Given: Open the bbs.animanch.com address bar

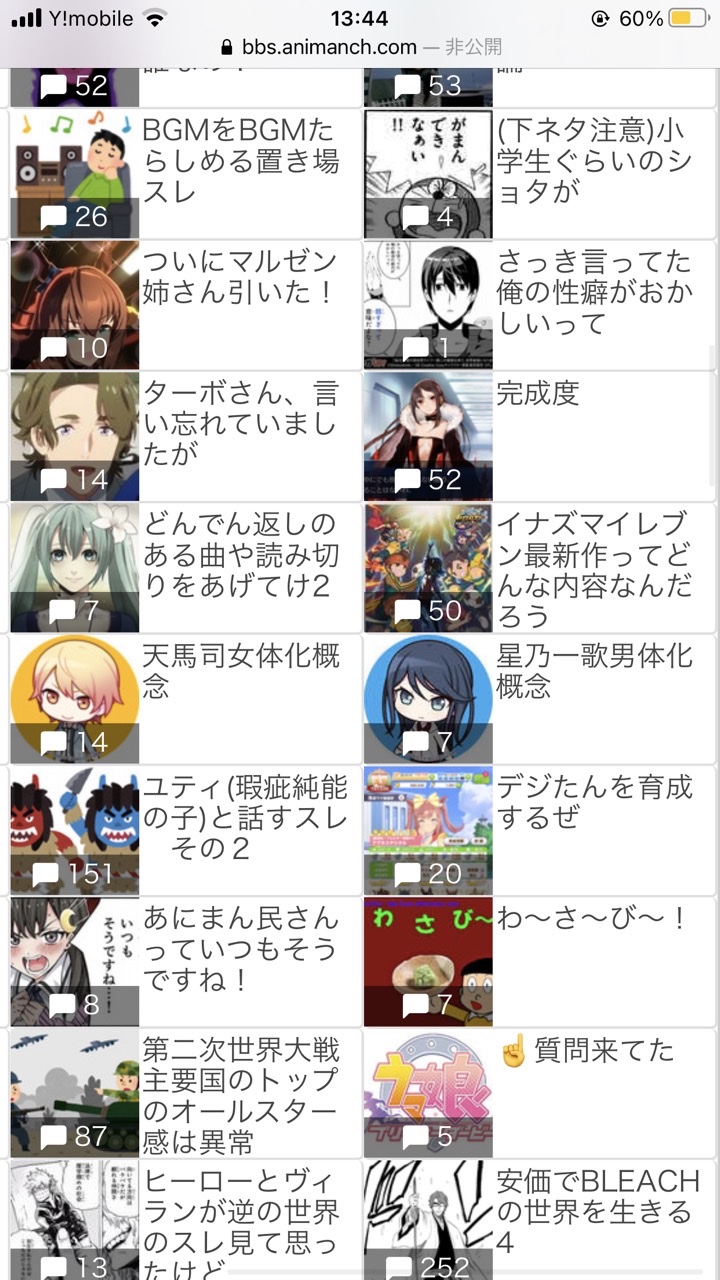Looking at the screenshot, I should (360, 47).
